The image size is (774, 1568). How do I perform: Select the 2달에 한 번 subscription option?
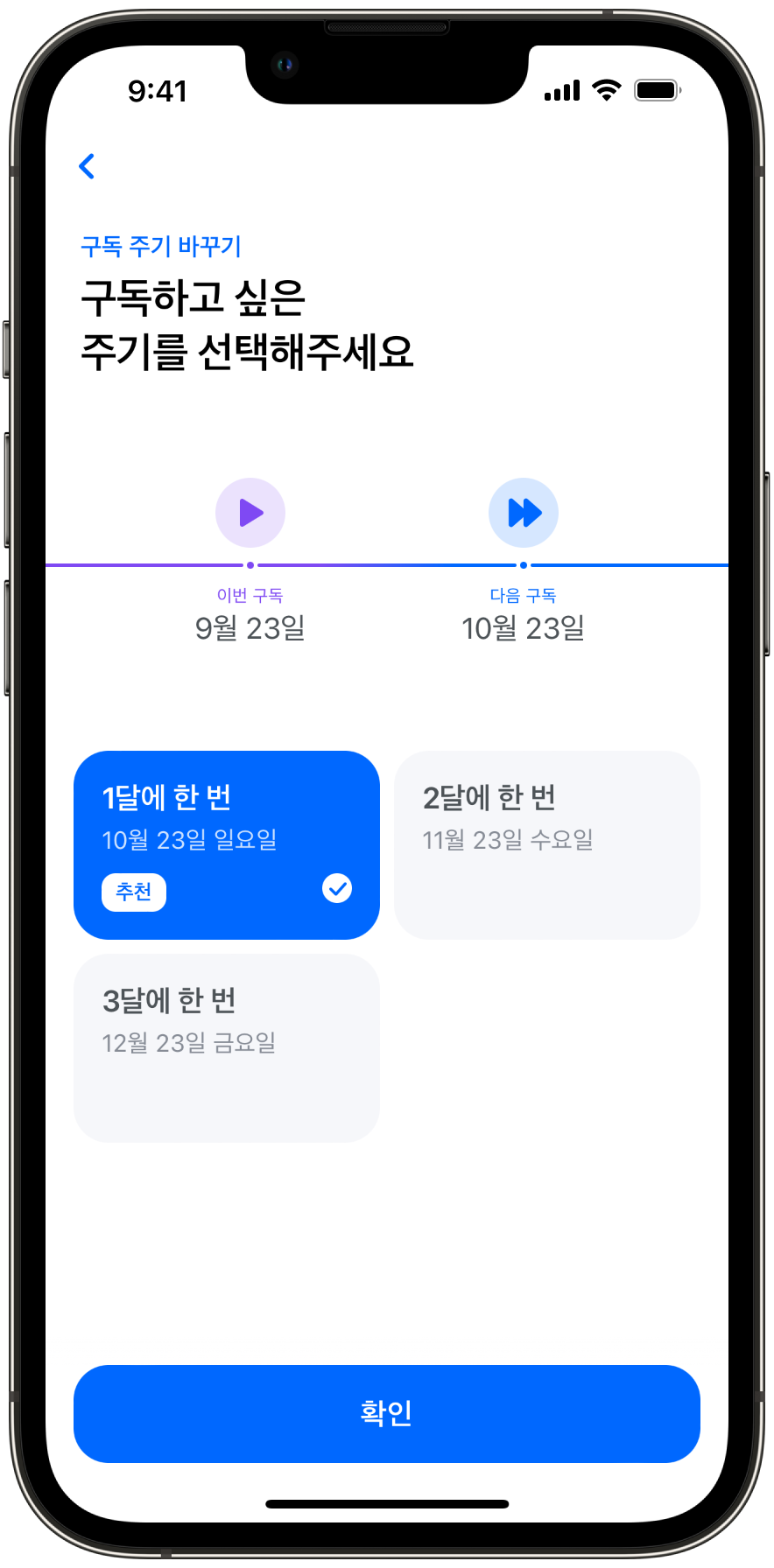pyautogui.click(x=546, y=843)
